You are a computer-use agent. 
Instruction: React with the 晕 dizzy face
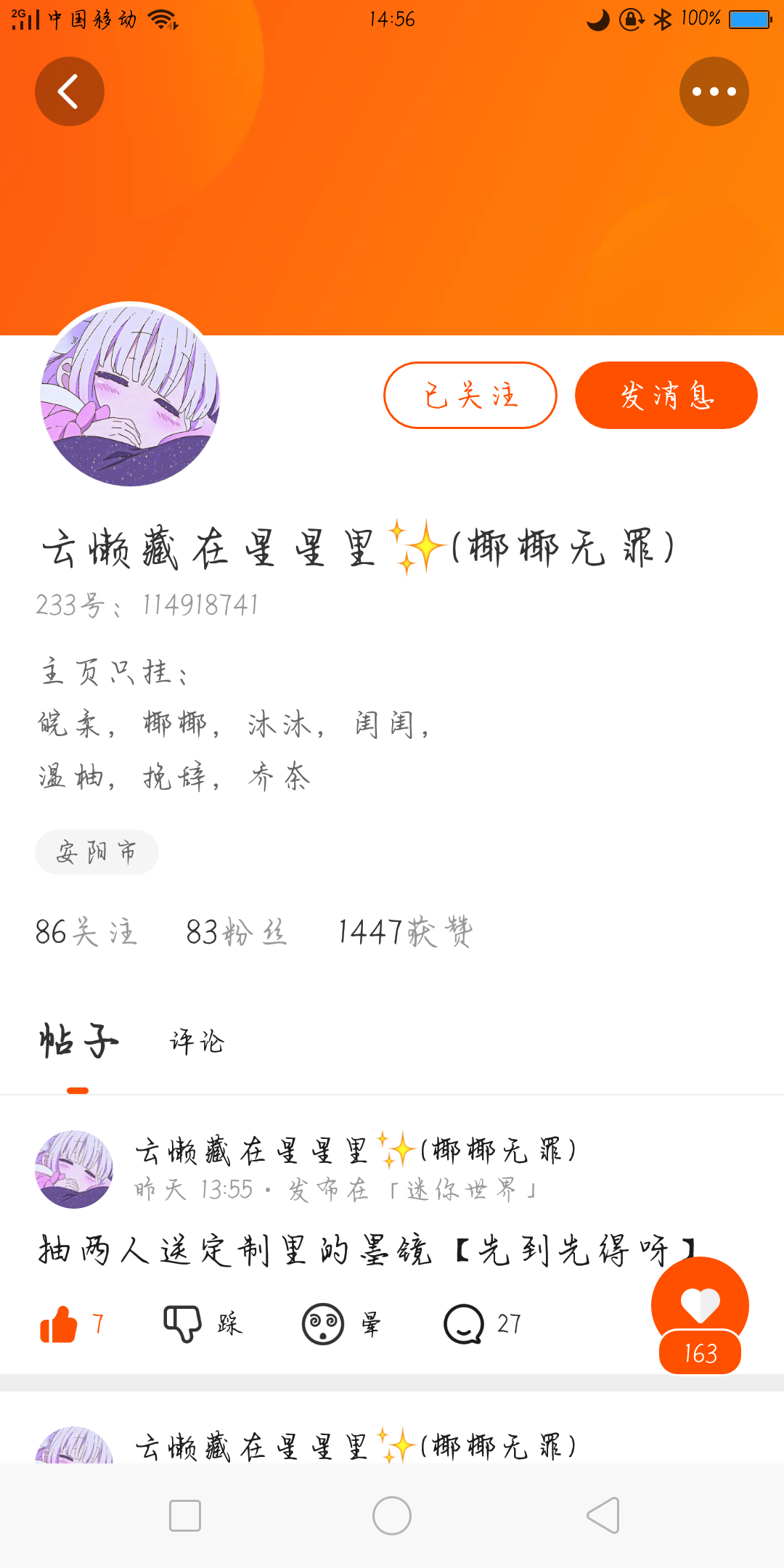point(323,1324)
